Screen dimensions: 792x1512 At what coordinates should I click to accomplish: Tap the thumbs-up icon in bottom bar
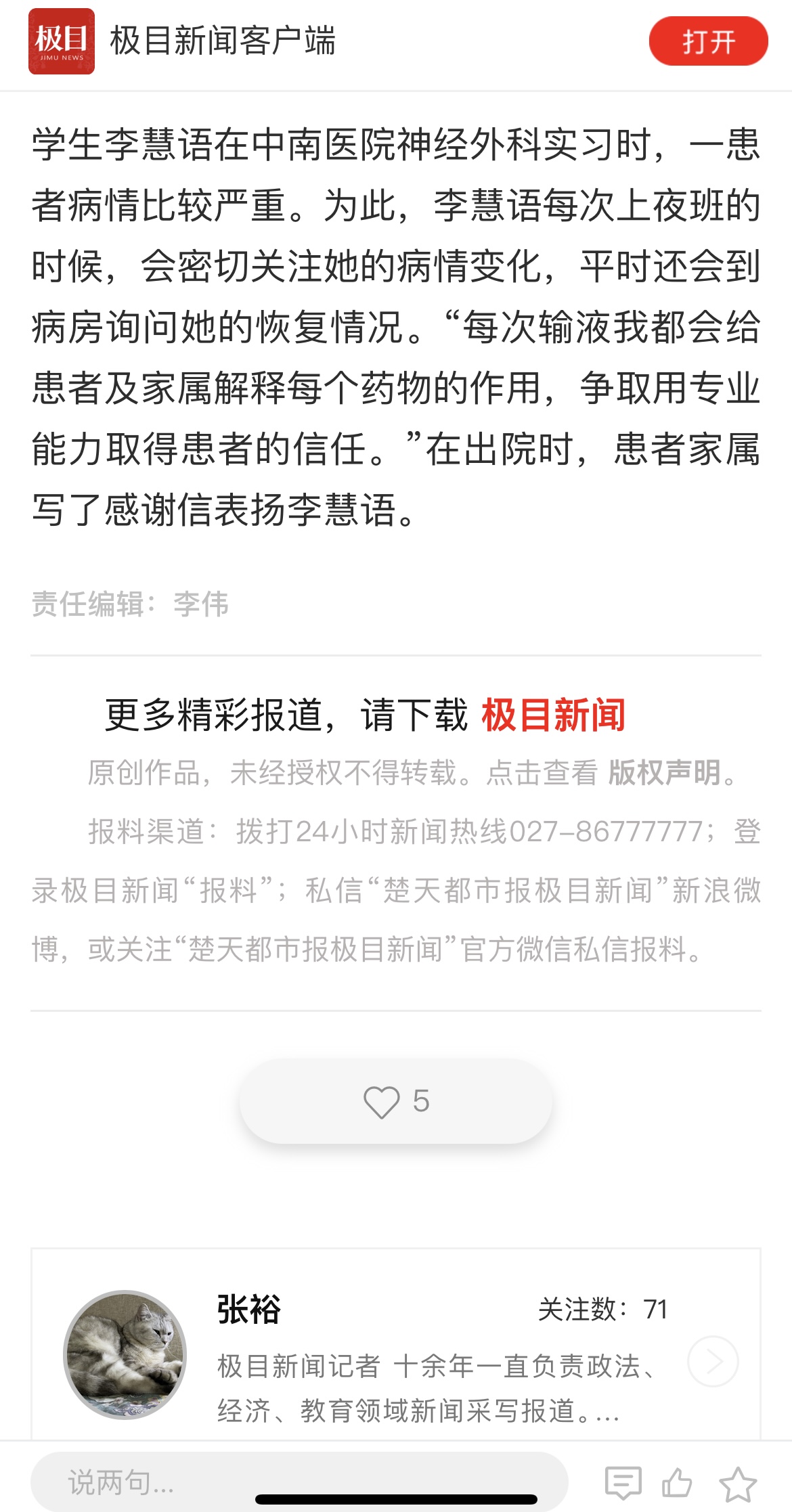click(677, 1484)
